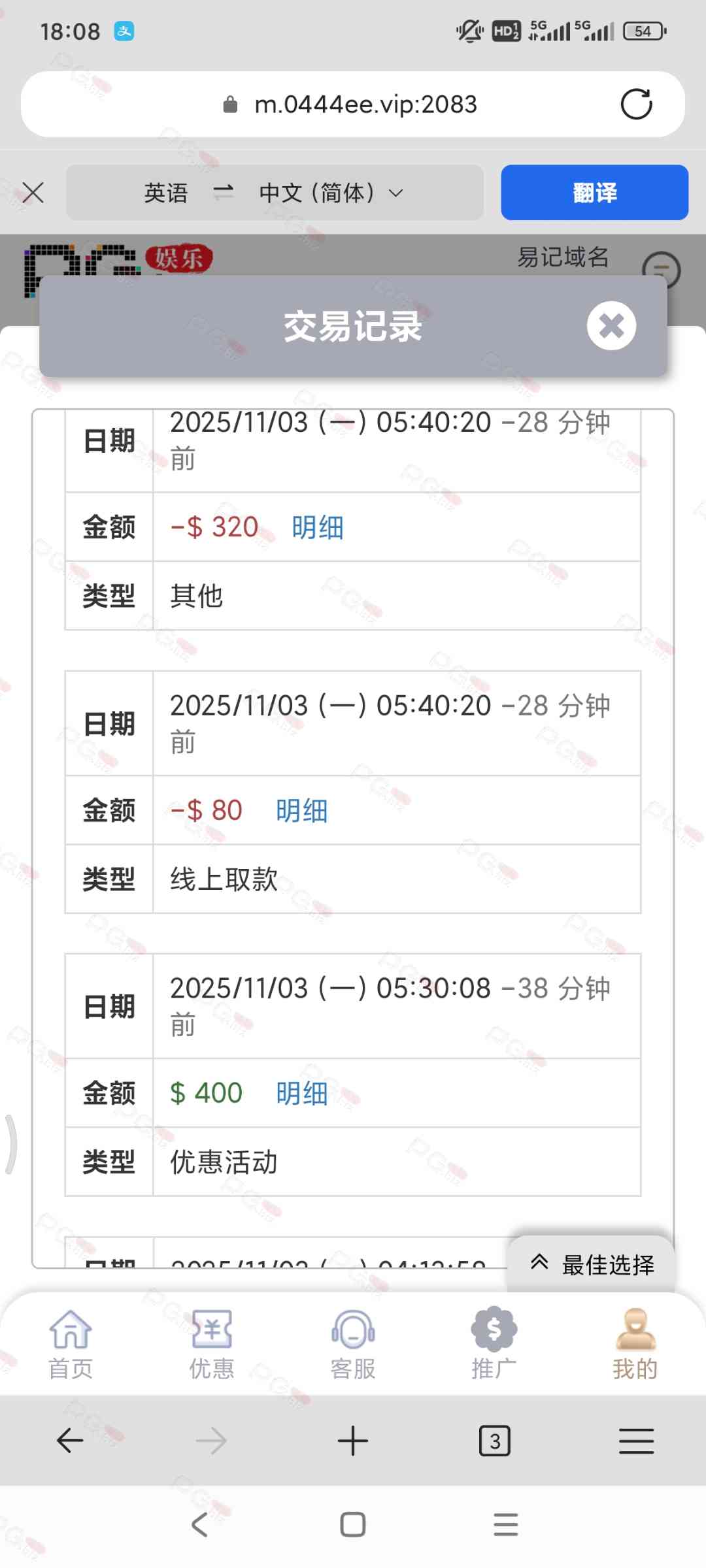Viewport: 706px width, 1568px height.
Task: Open a new browser tab
Action: [x=353, y=1441]
